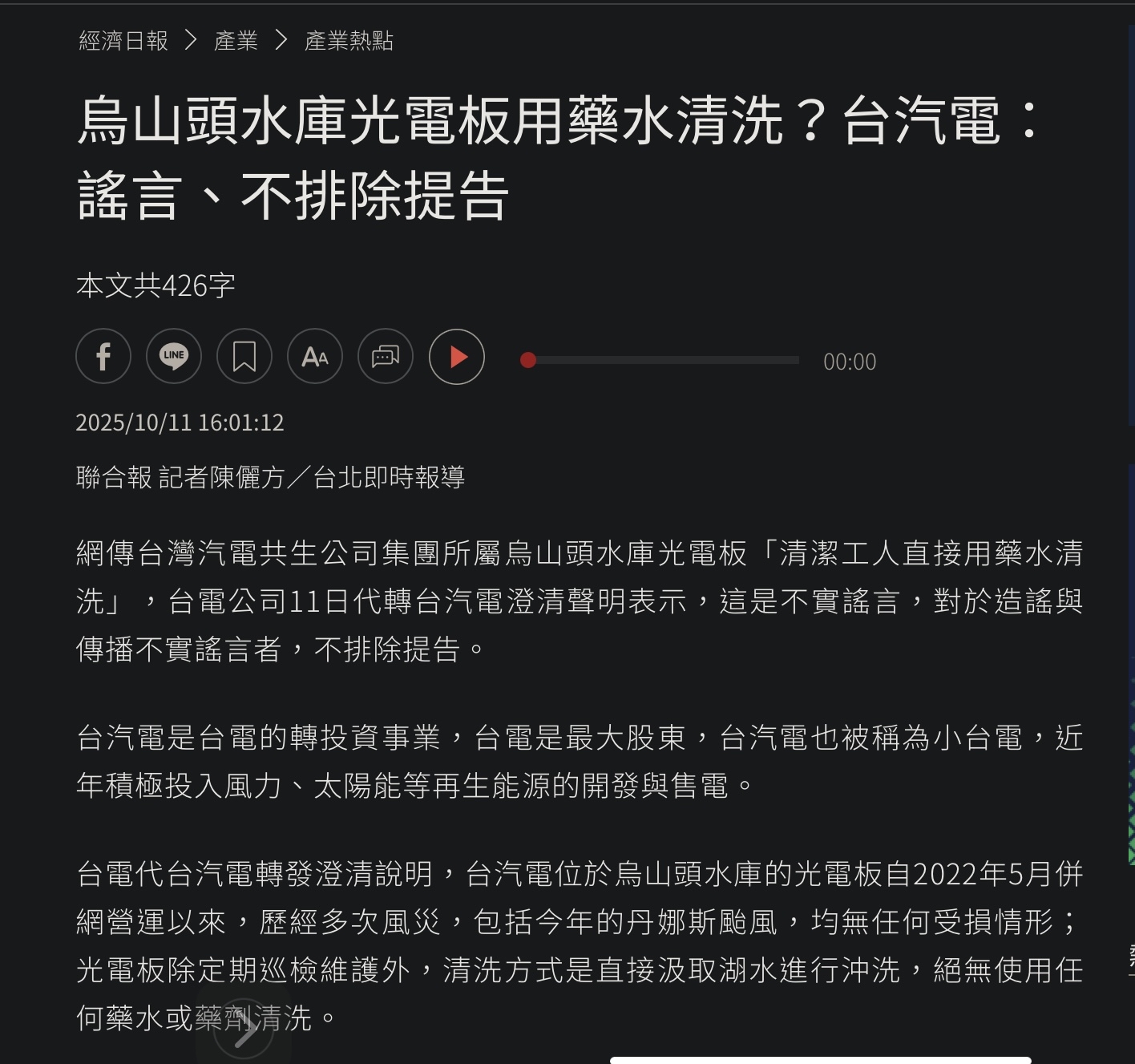This screenshot has height=1064, width=1135.
Task: Bookmark this article
Action: click(x=244, y=356)
